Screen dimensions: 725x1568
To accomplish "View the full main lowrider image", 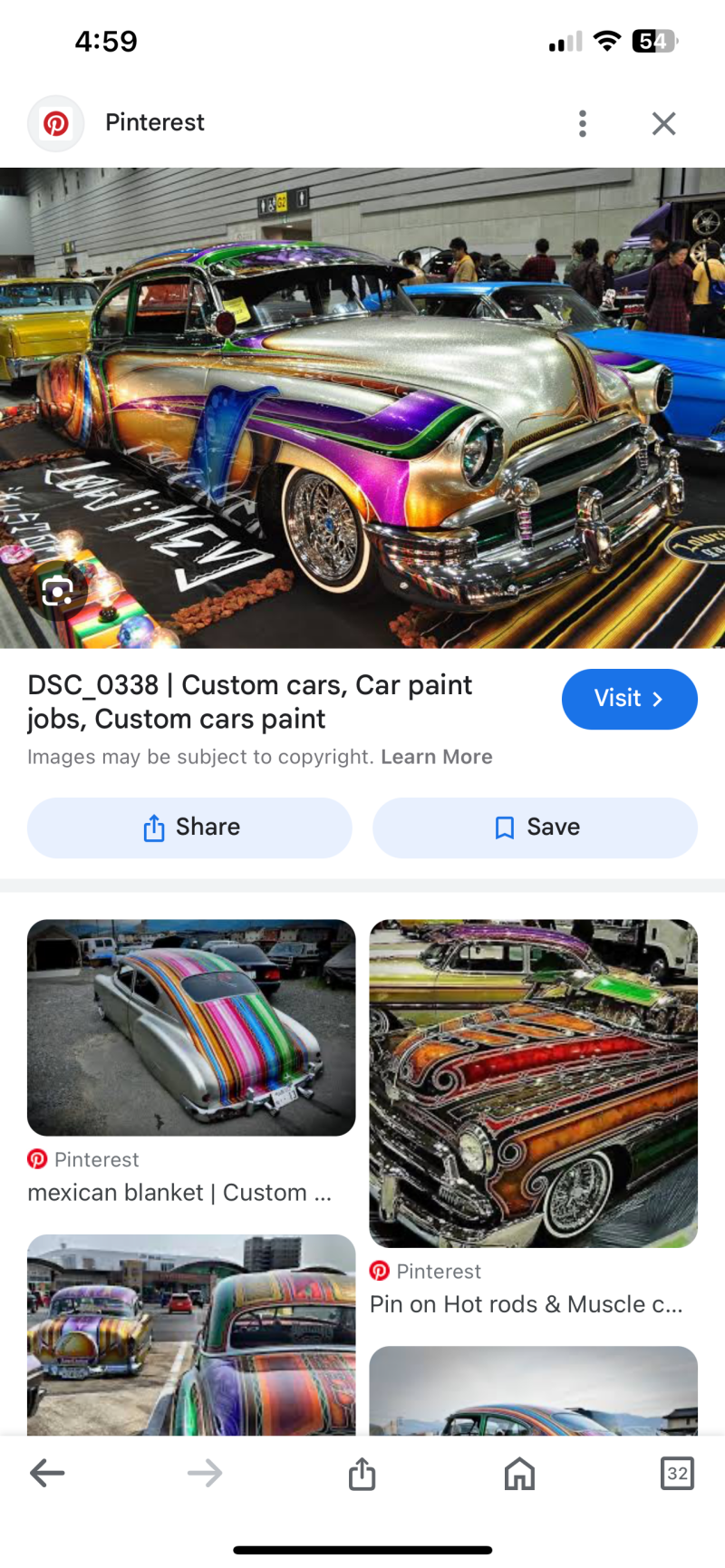I will tap(362, 408).
